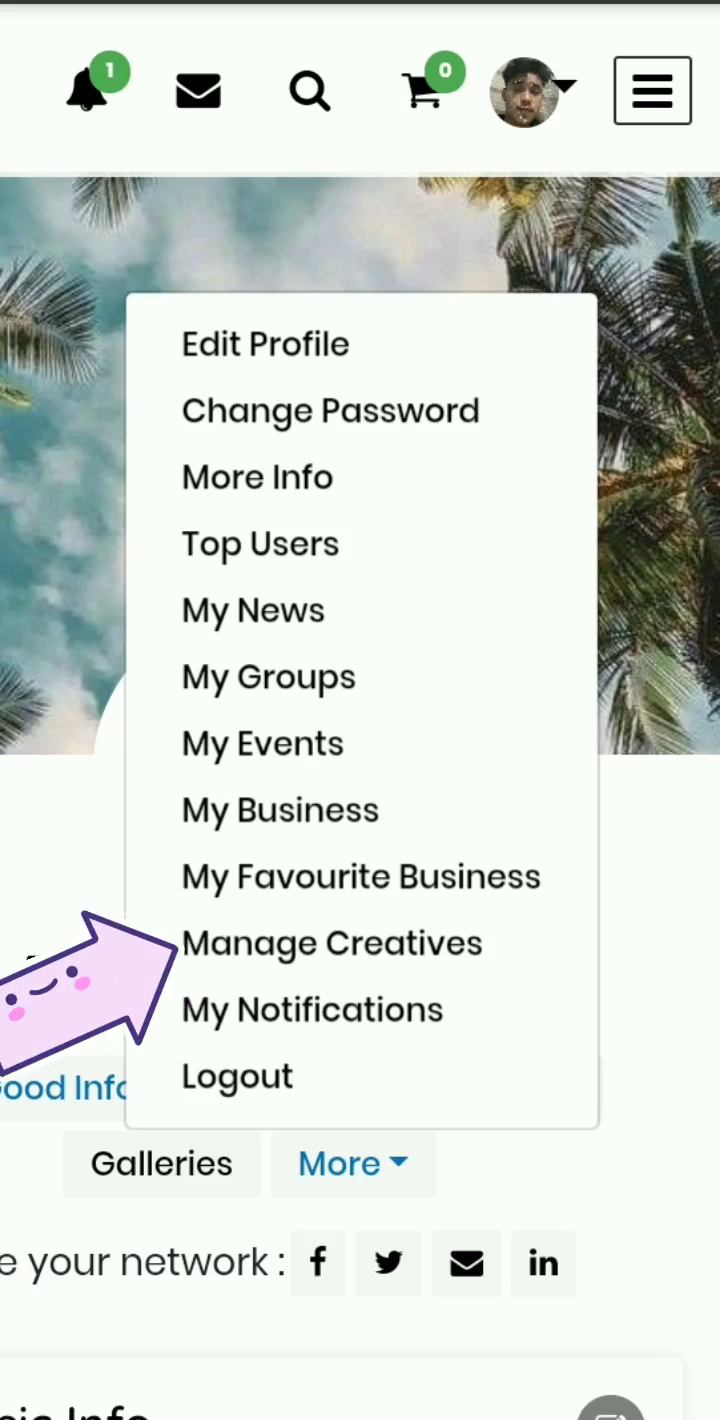The height and width of the screenshot is (1420, 720).
Task: Switch to the Galleries tab
Action: [x=161, y=1164]
